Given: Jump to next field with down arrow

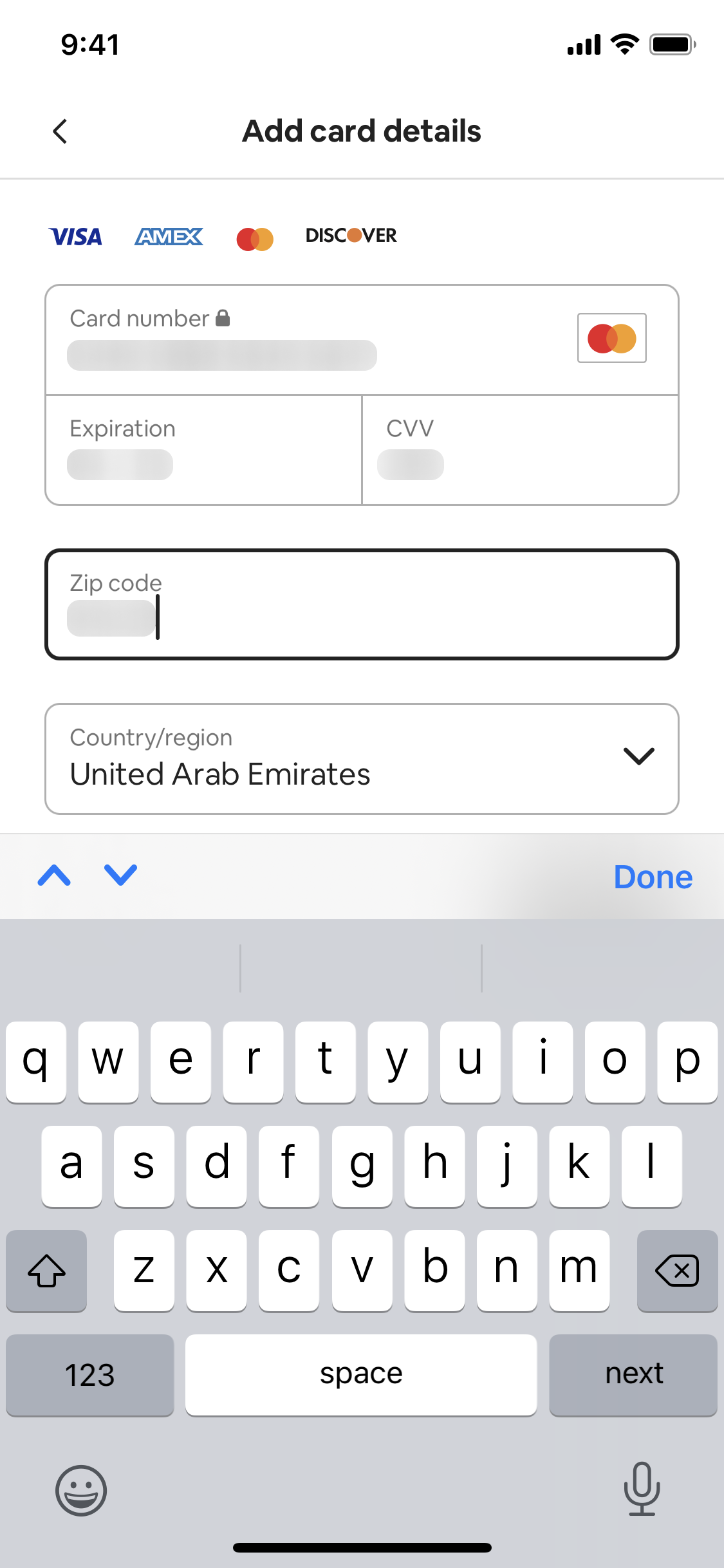Looking at the screenshot, I should pos(121,875).
